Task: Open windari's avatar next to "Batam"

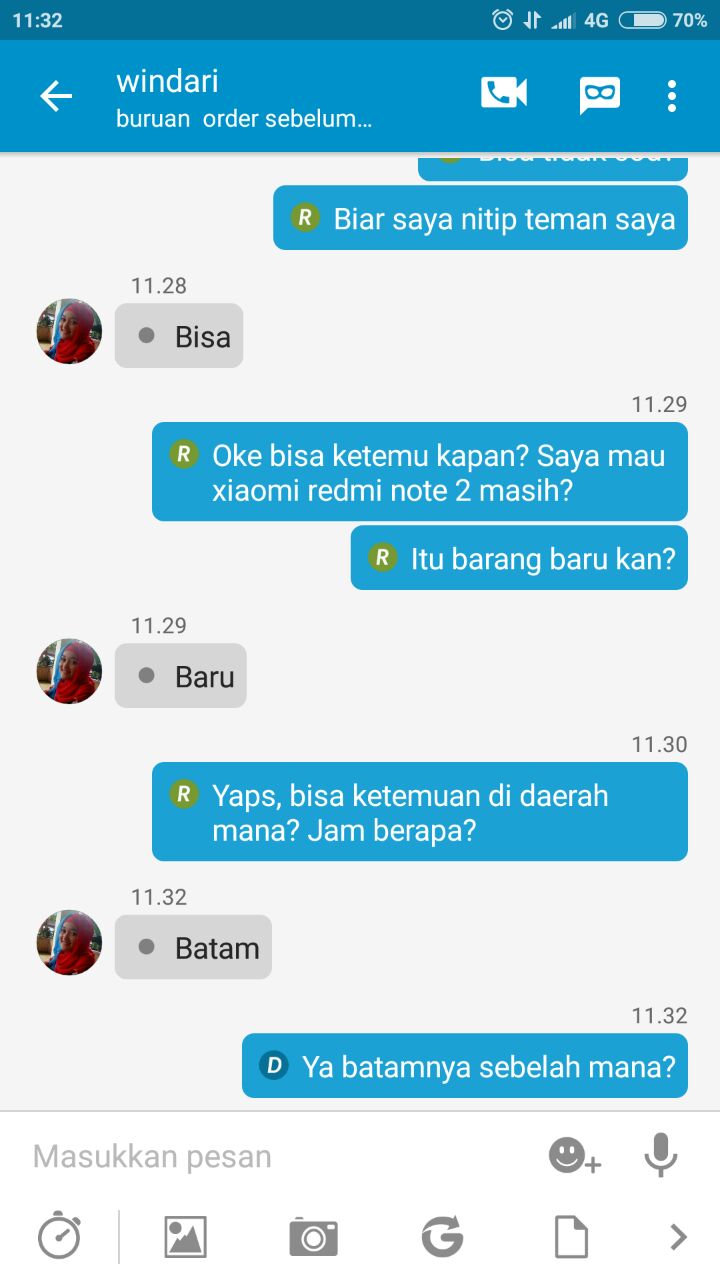Action: pyautogui.click(x=69, y=943)
